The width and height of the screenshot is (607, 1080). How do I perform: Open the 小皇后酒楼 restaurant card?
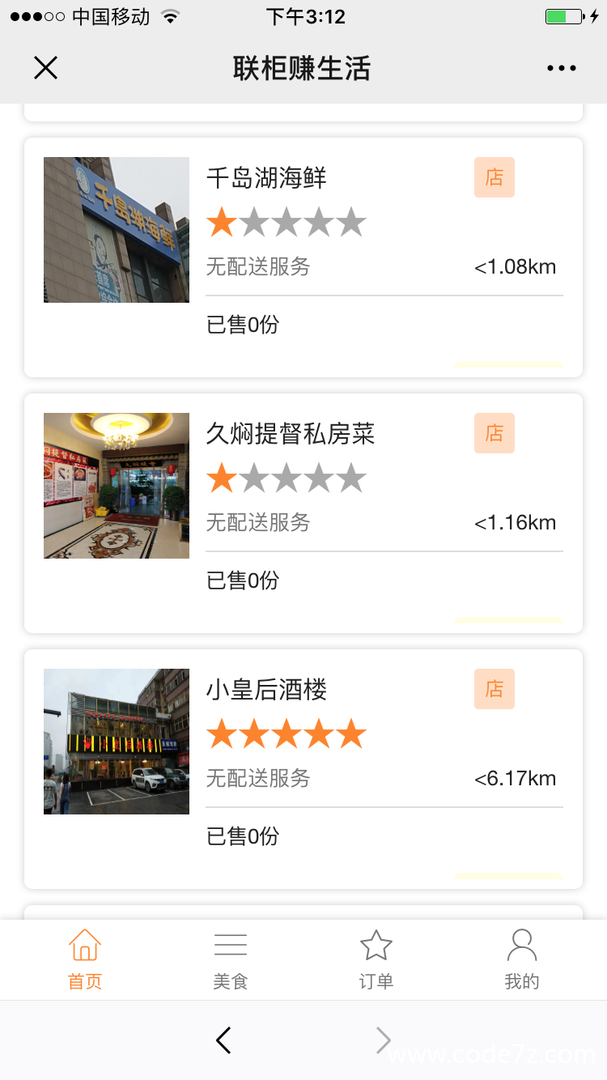[x=303, y=769]
